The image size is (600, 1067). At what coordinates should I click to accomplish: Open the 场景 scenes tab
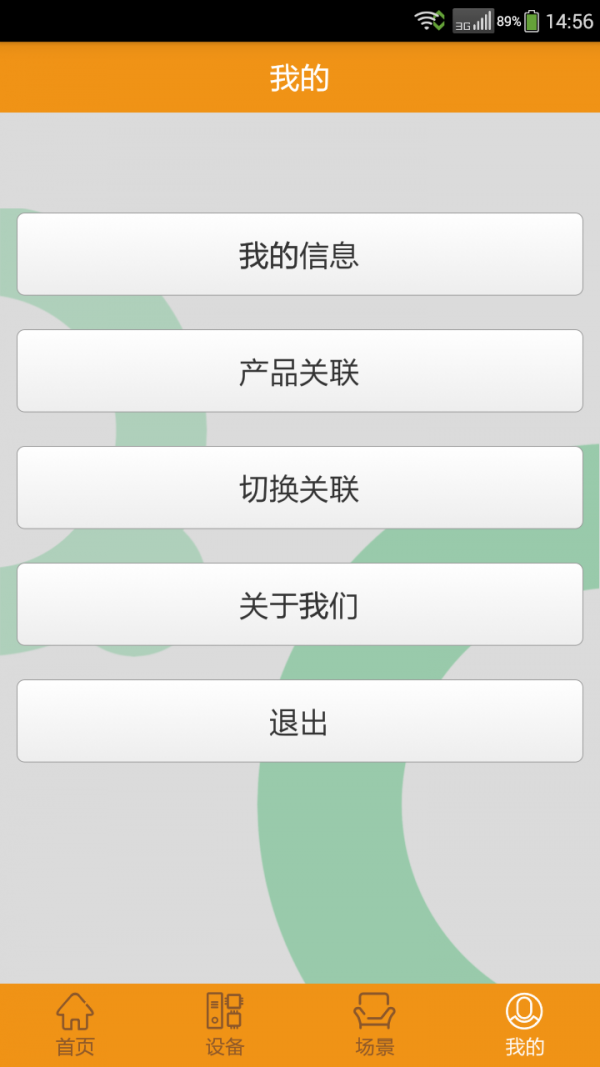coord(375,1025)
